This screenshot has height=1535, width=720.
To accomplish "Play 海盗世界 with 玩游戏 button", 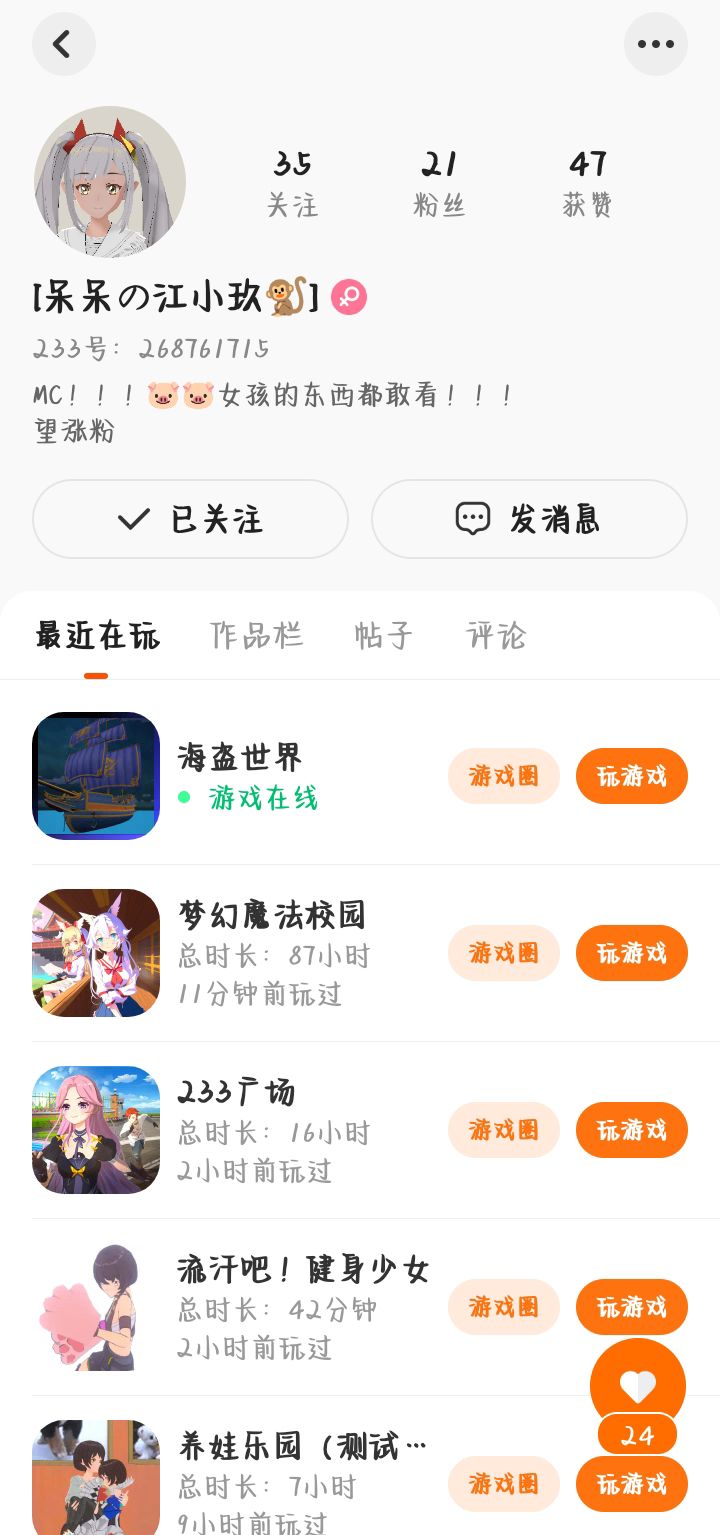I will click(631, 776).
